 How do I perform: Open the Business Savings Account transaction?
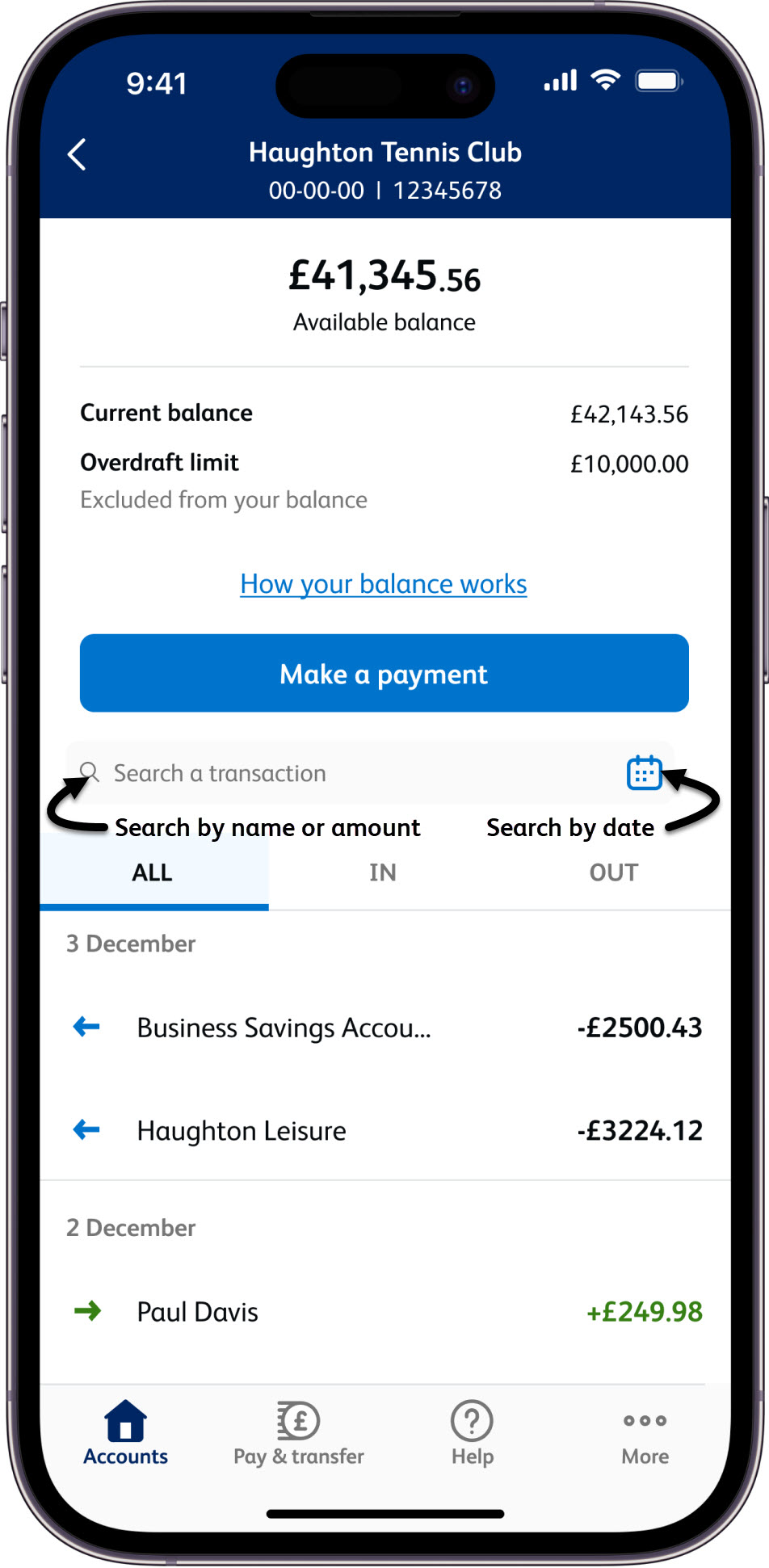click(x=384, y=1028)
